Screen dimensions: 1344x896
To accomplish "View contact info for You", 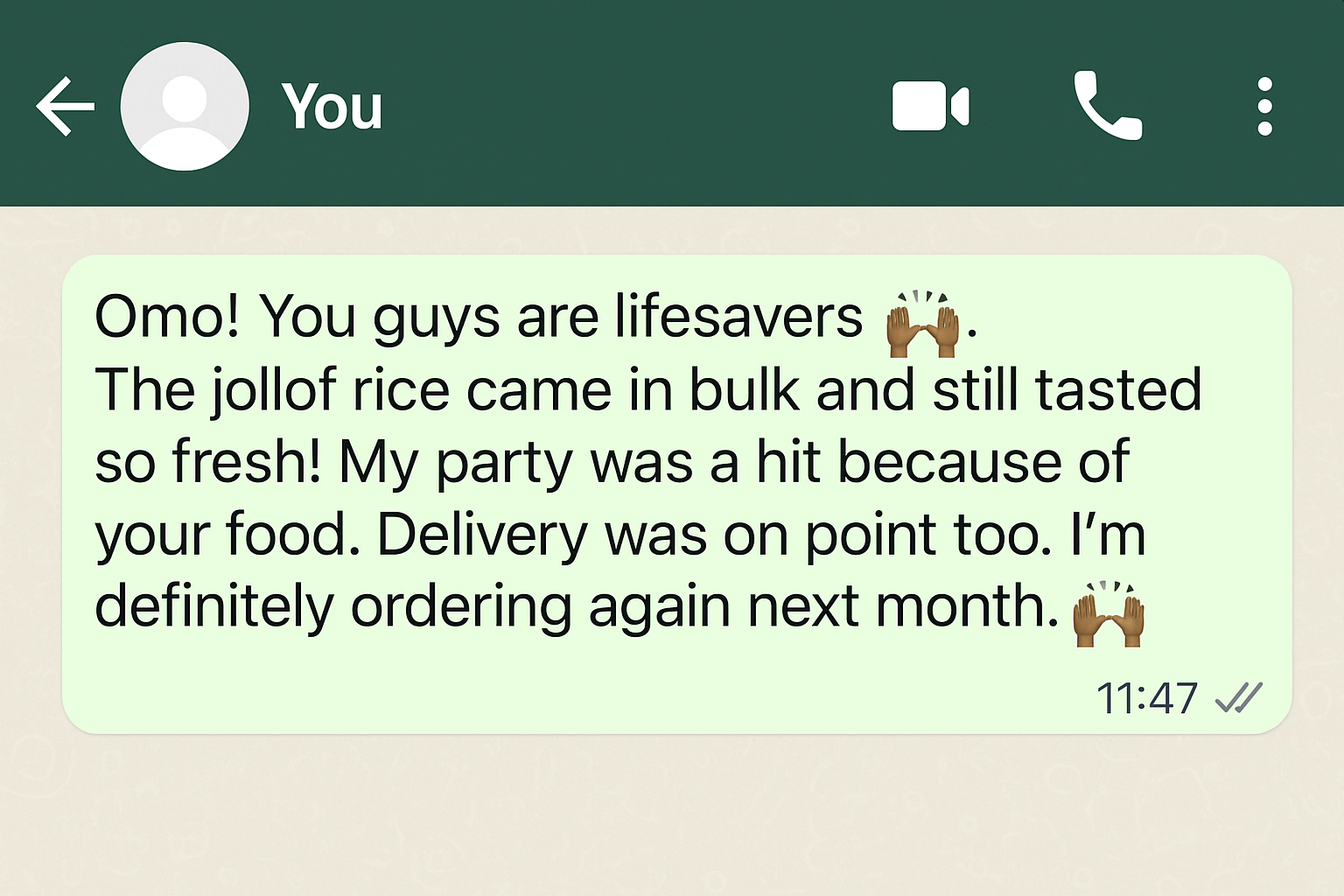I will [332, 107].
